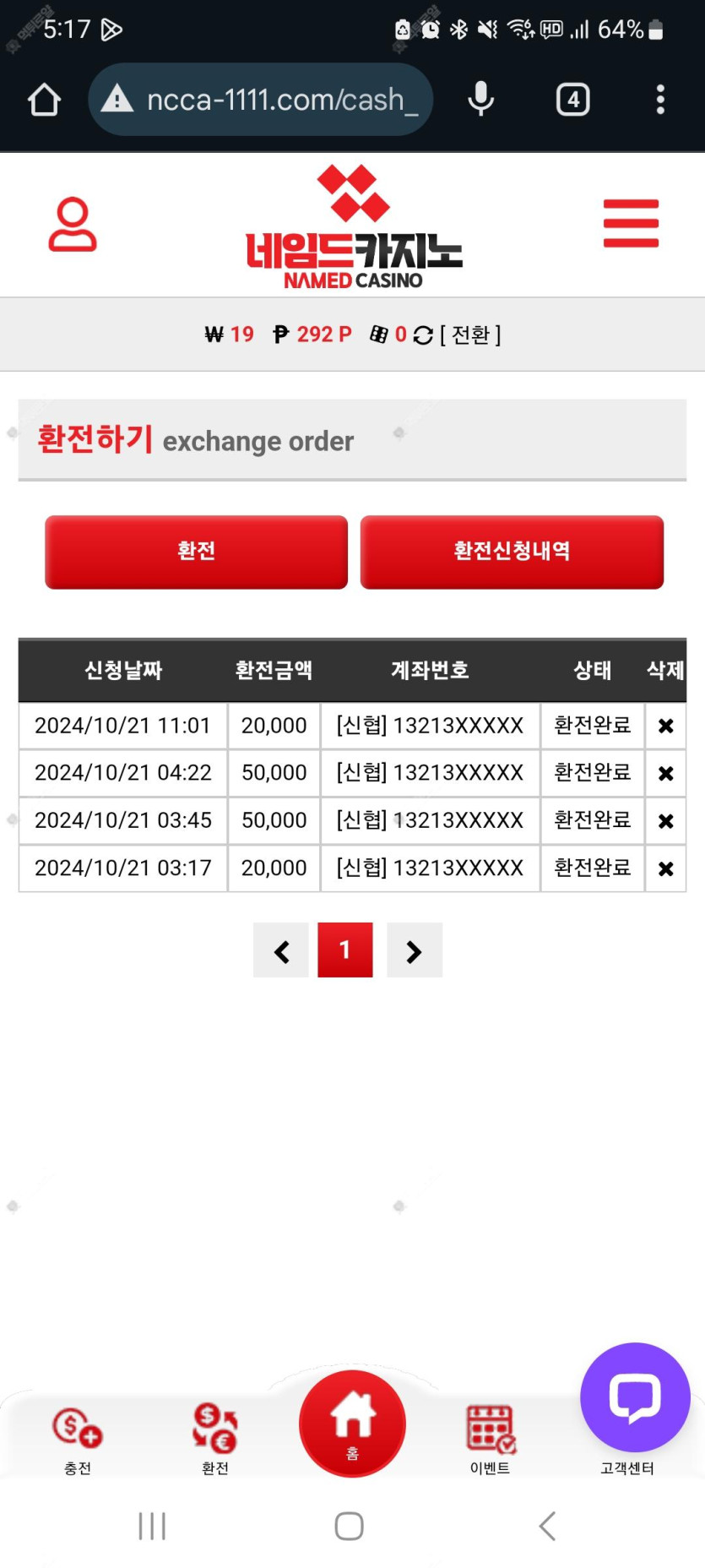Open 환전 in the bottom bar
This screenshot has width=705, height=1568.
pos(215,1439)
